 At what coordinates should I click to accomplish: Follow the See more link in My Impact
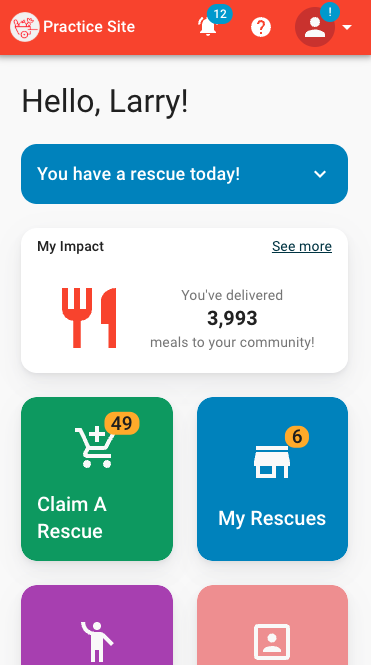point(302,246)
